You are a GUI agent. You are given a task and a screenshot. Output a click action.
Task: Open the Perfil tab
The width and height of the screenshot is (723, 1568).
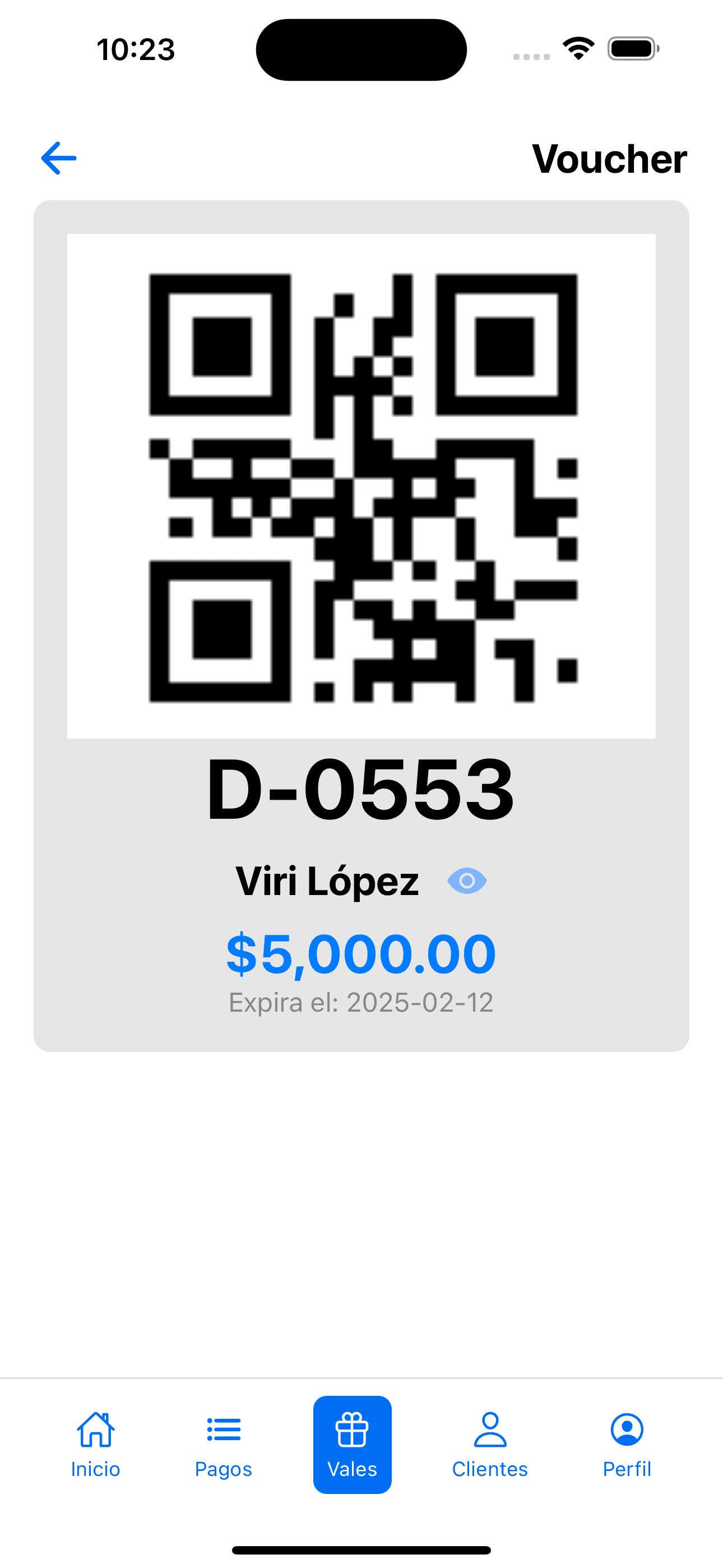pyautogui.click(x=627, y=1445)
